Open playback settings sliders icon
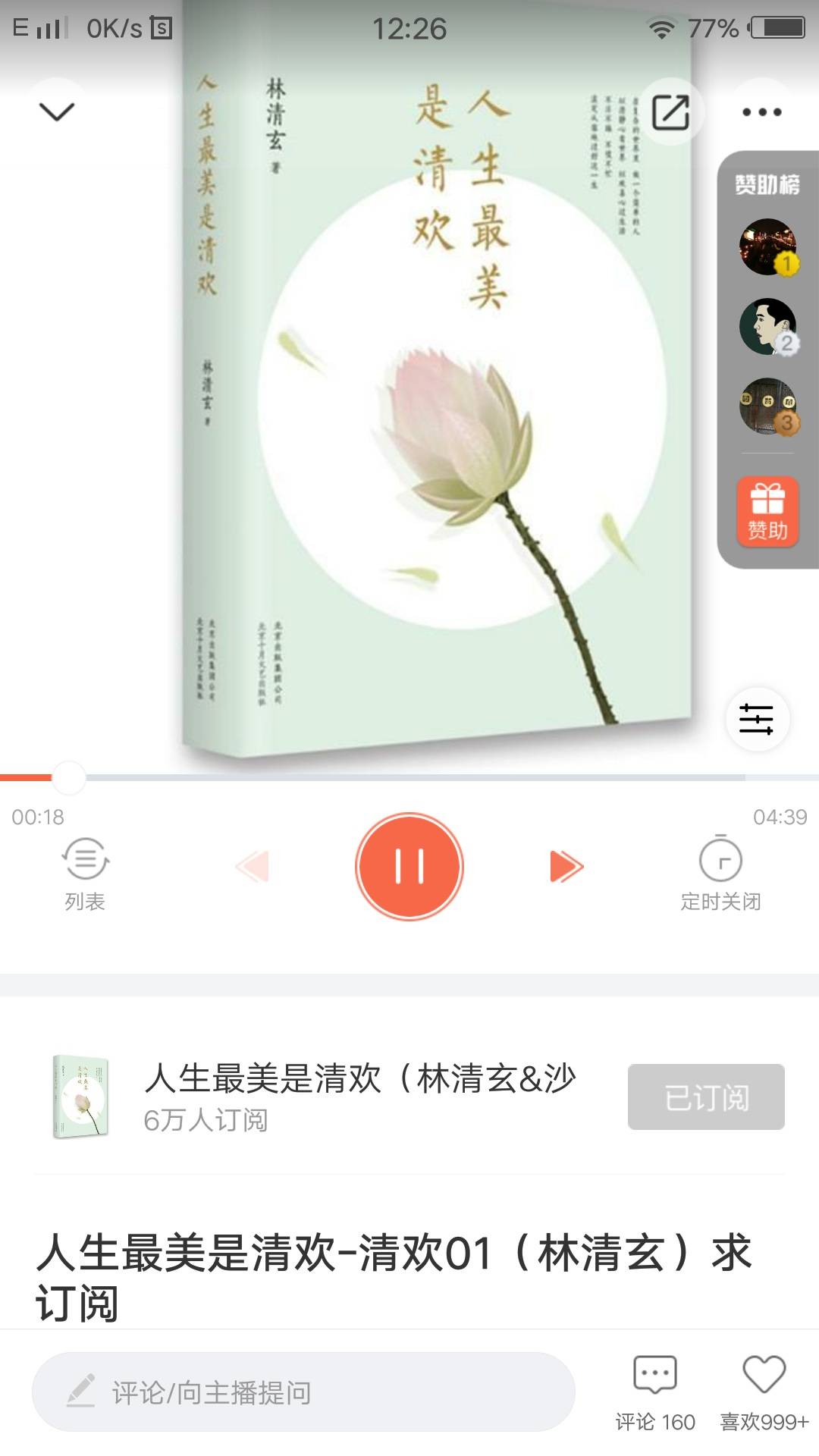 click(x=757, y=719)
